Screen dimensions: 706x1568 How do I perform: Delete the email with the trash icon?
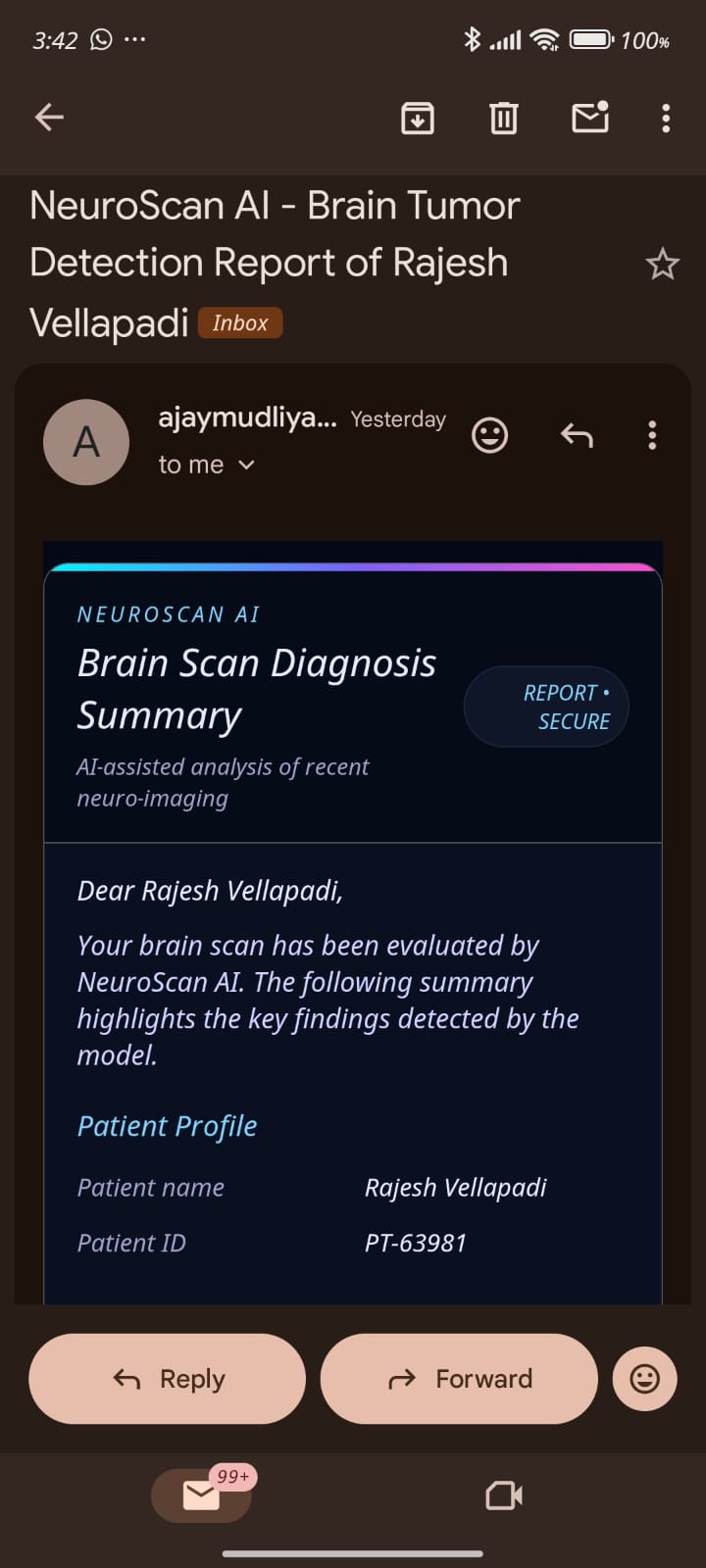503,118
